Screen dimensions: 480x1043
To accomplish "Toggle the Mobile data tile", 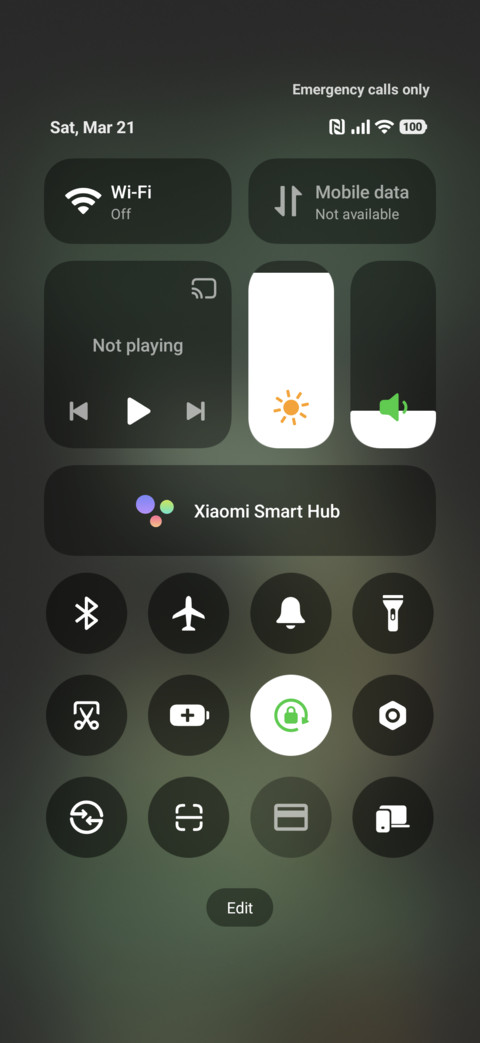I will (x=342, y=201).
